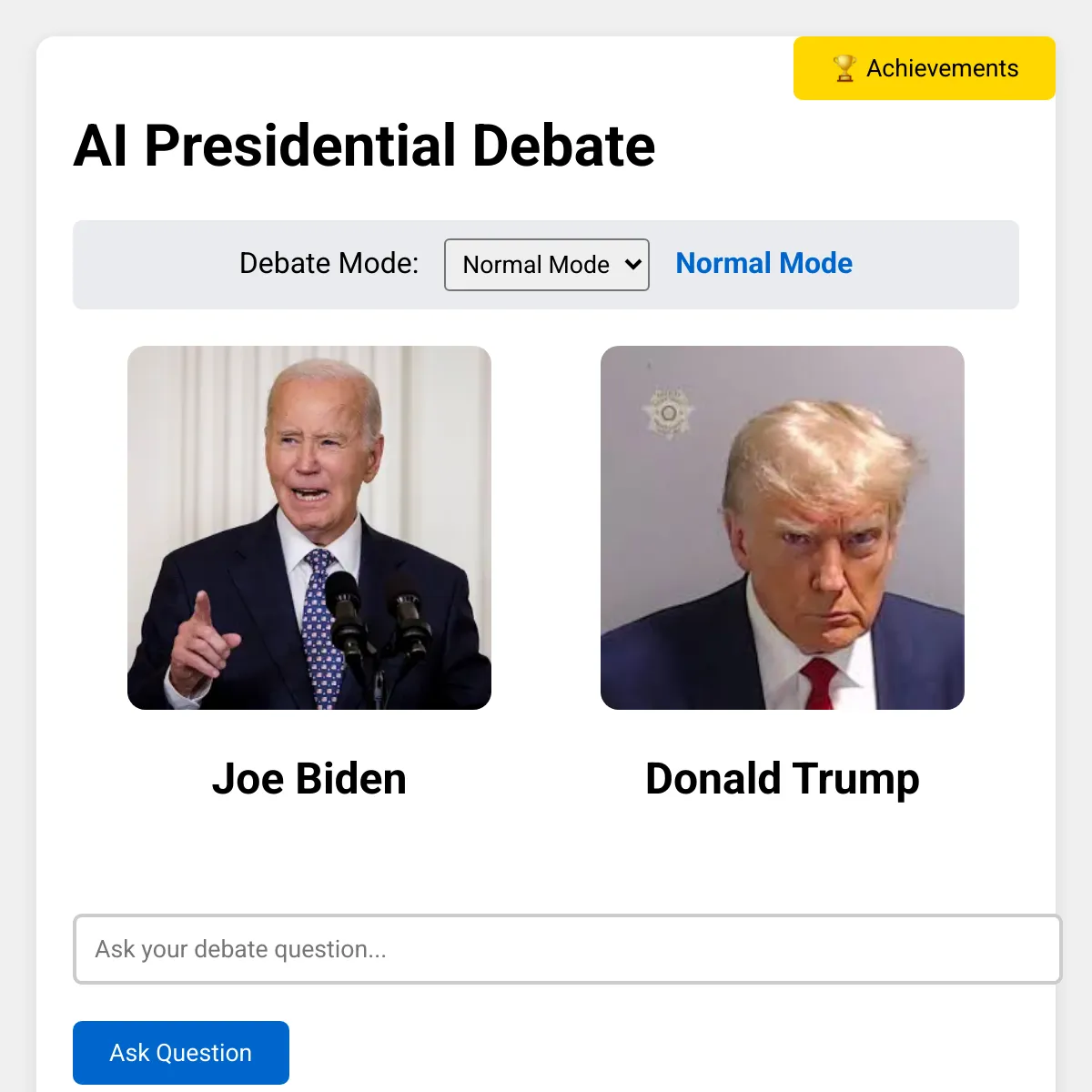This screenshot has height=1092, width=1092.
Task: Tap the debate question input field
Action: (568, 949)
